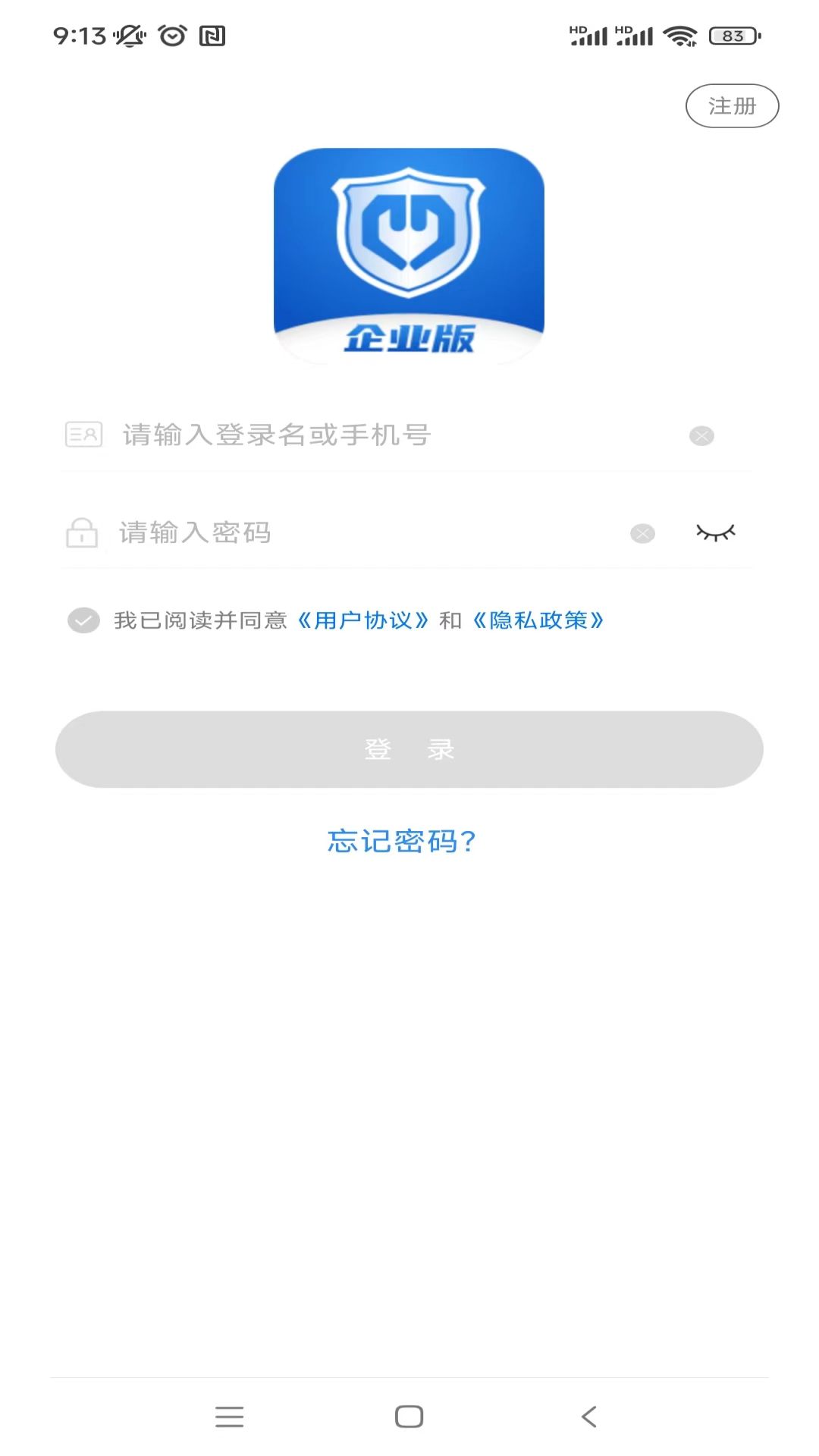Uncheck the agreement consent checkbox
The image size is (819, 1456).
83,620
